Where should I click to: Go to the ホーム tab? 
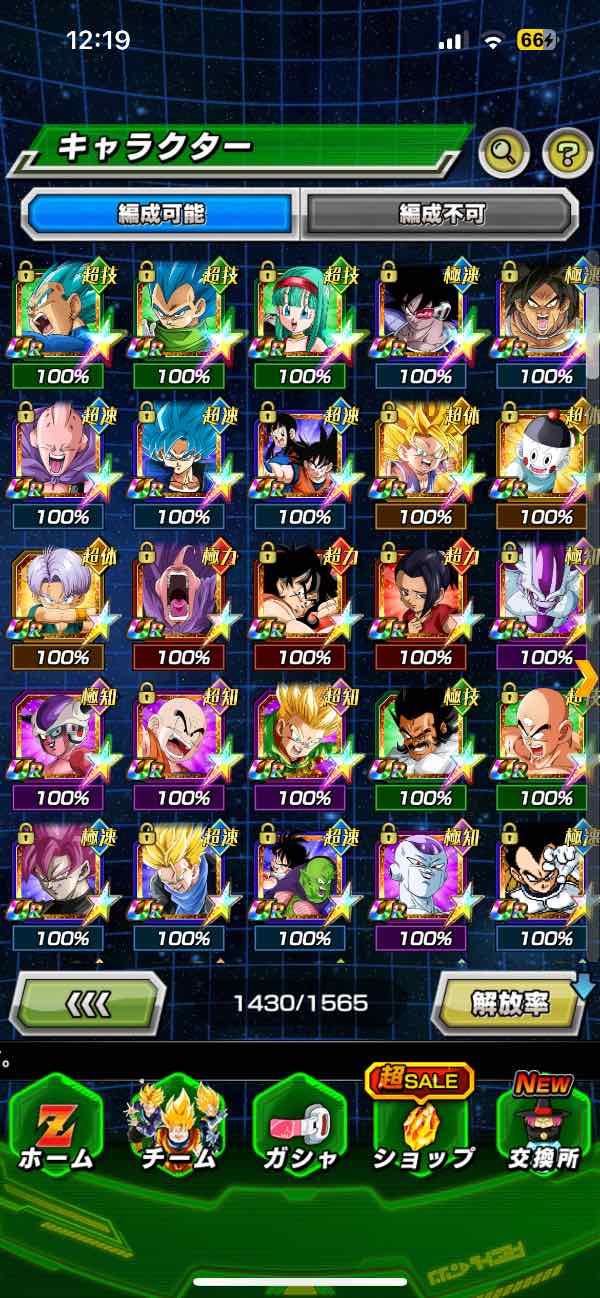[x=56, y=1127]
